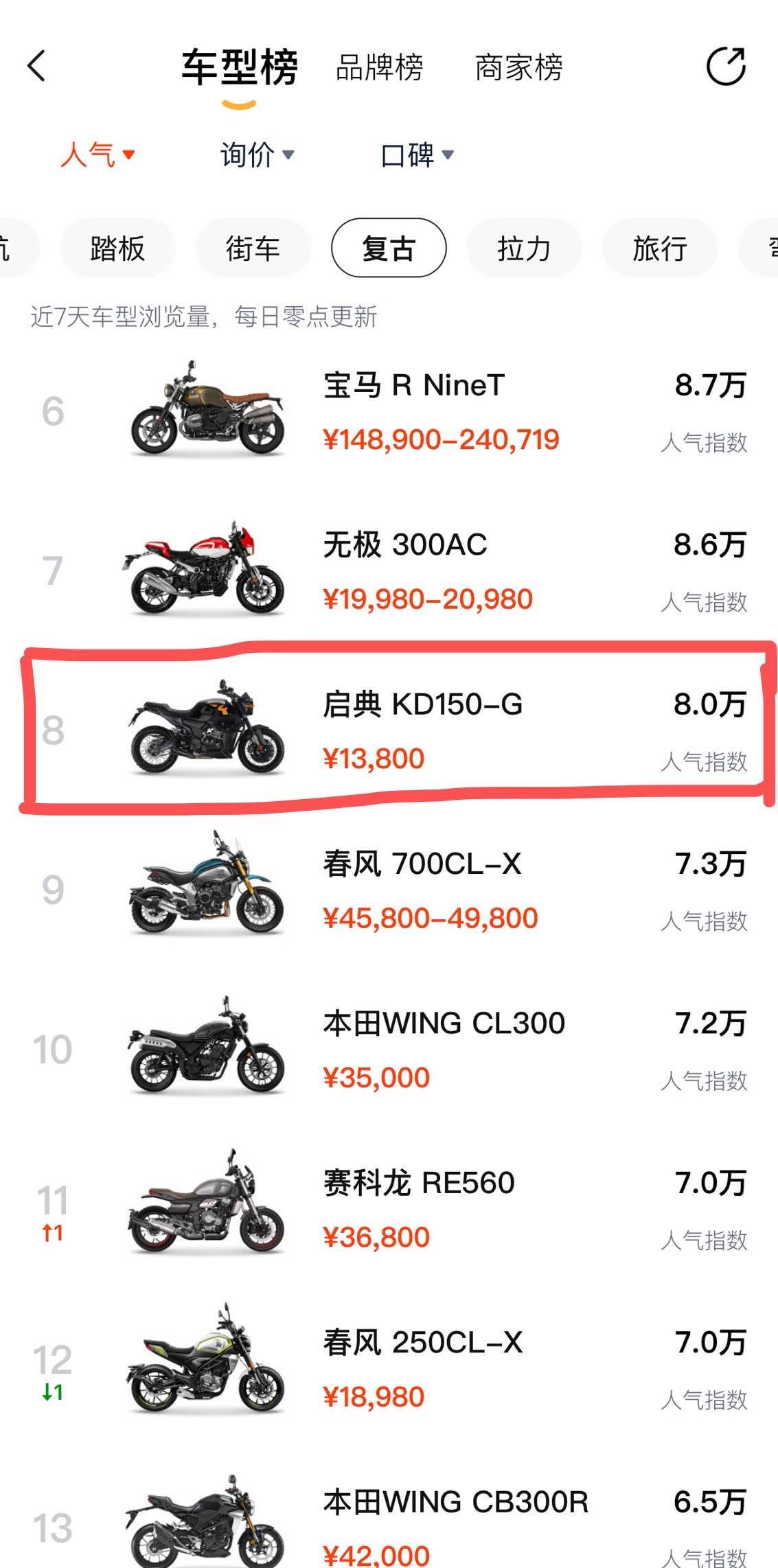The height and width of the screenshot is (1568, 778).
Task: Select the 踏板 category chip
Action: click(117, 248)
